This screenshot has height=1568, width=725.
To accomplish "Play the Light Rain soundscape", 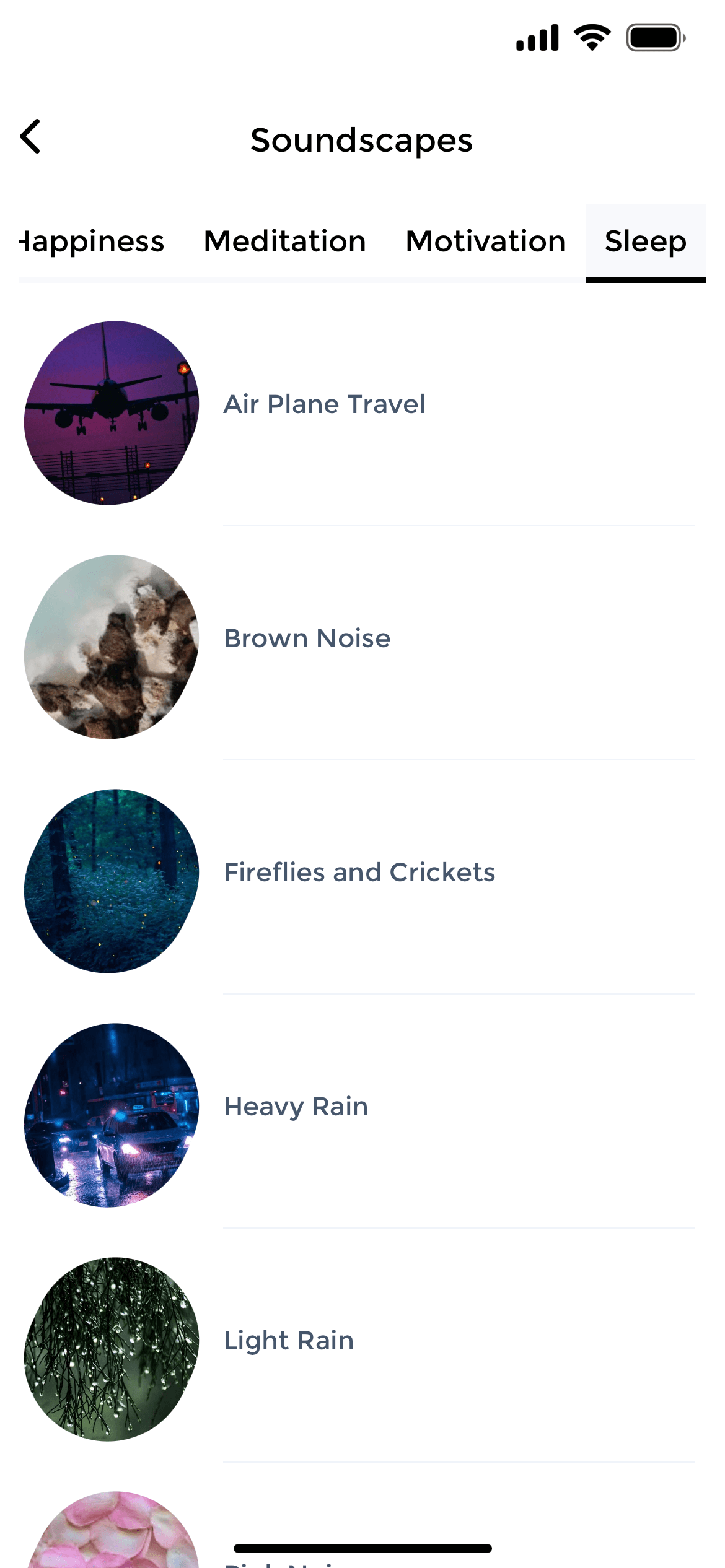I will [289, 1340].
